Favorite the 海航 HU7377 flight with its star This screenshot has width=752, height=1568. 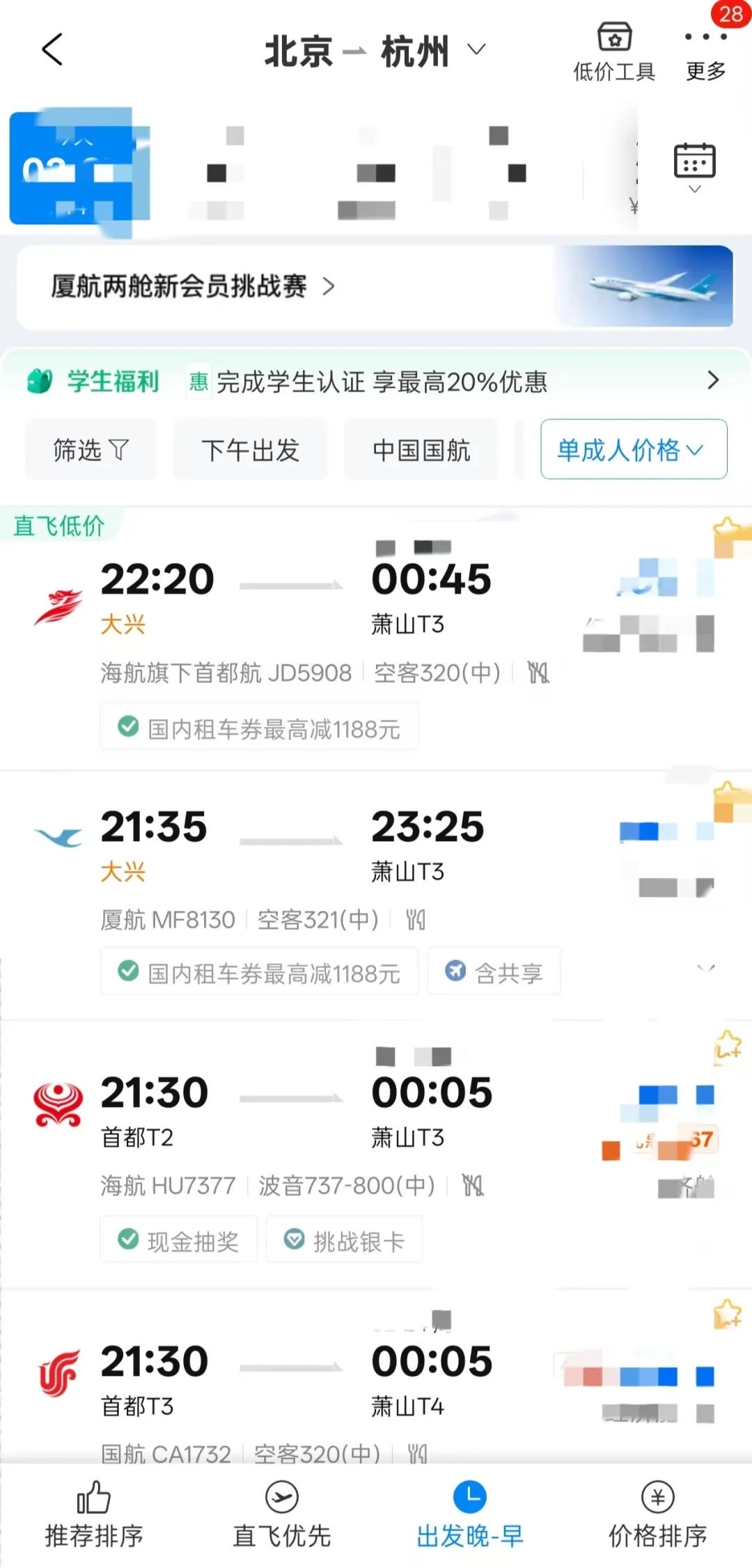click(x=728, y=1046)
